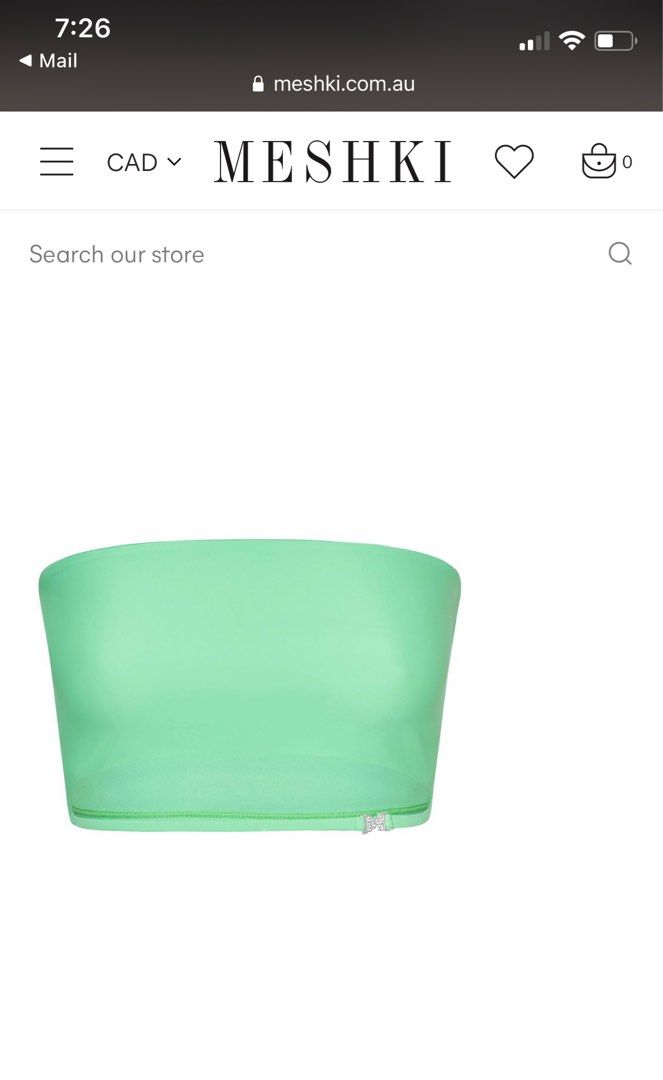Tap the meshki.com.au address bar
Viewport: 663px width, 1080px height.
tap(334, 84)
